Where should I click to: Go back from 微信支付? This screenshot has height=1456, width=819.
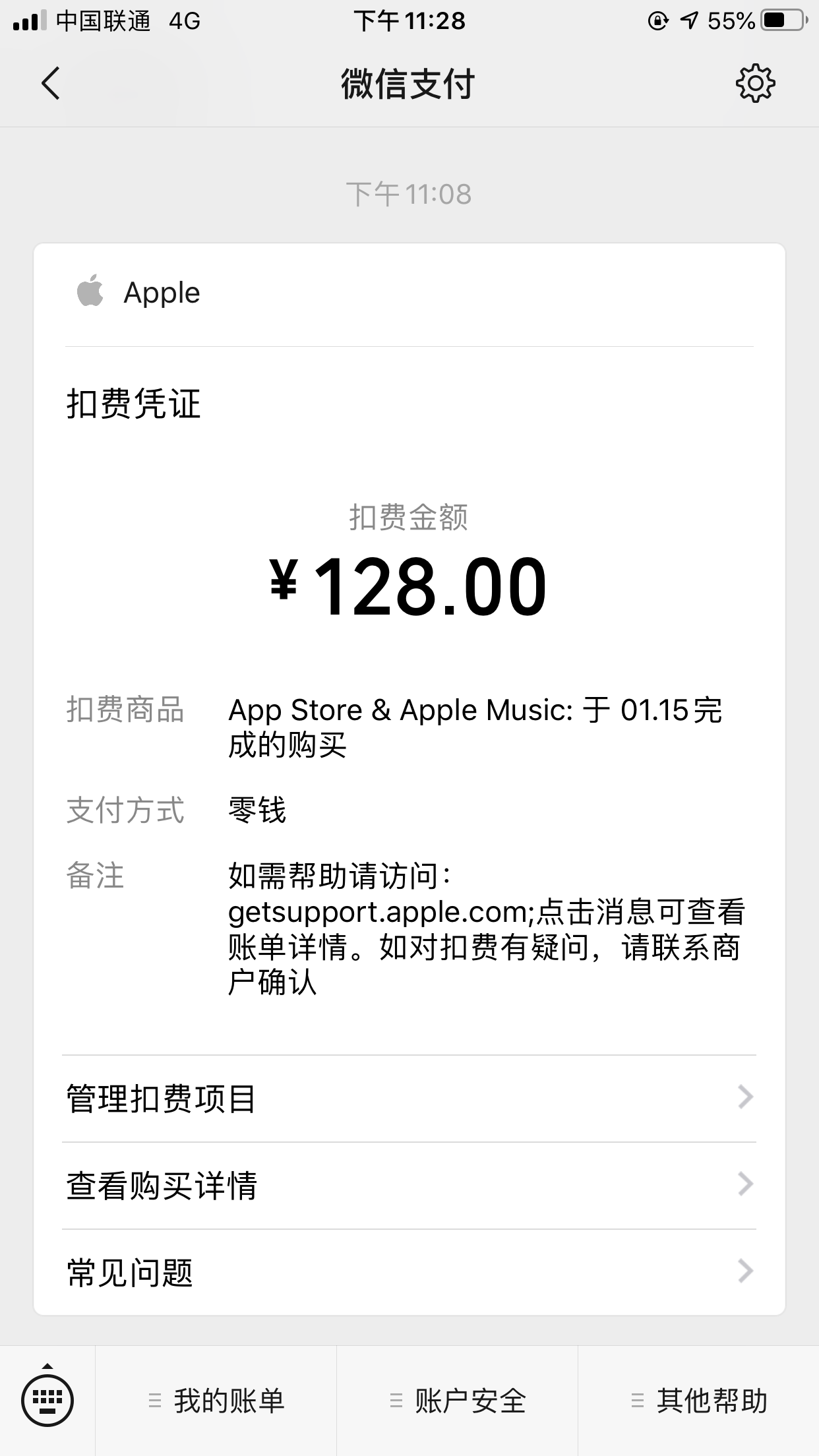[51, 84]
